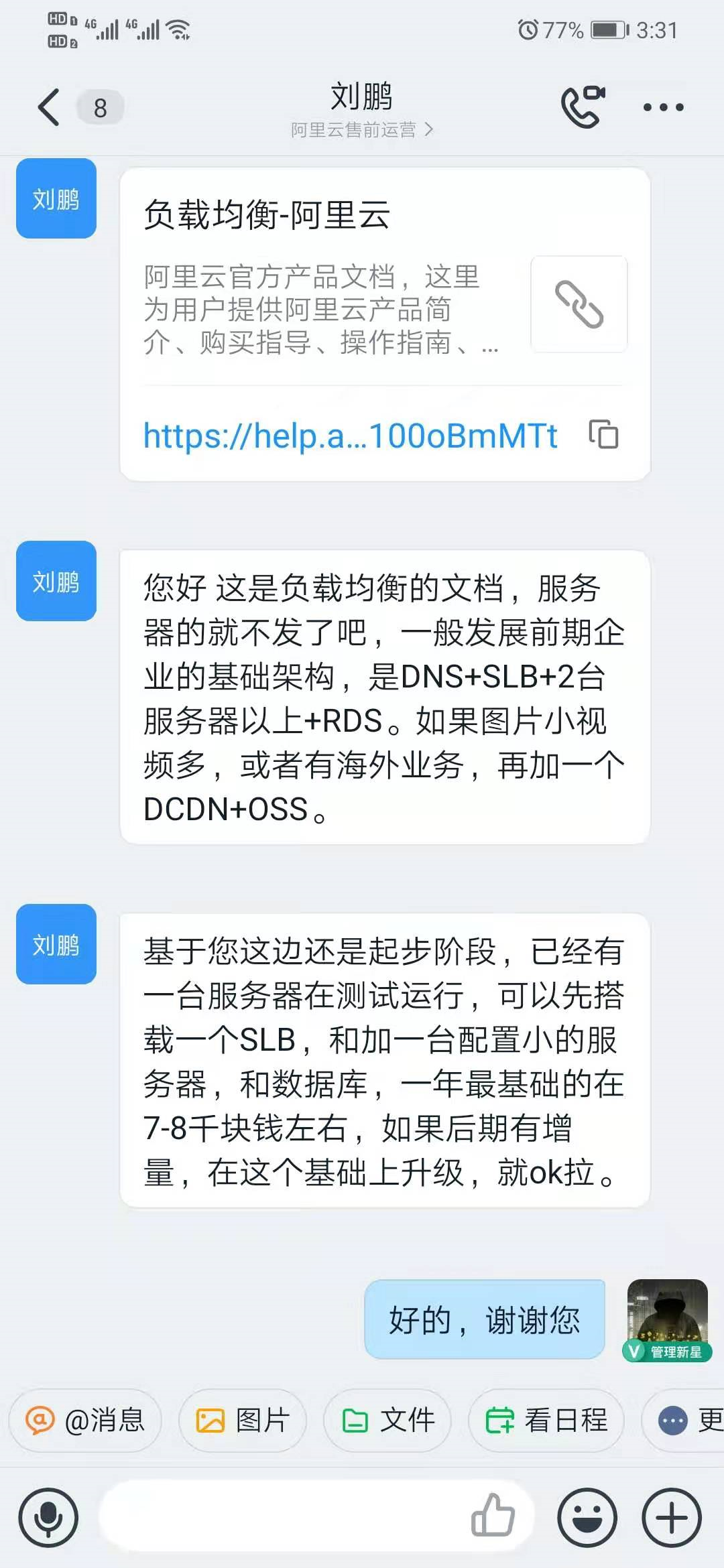Go back to the conversation list

click(49, 107)
